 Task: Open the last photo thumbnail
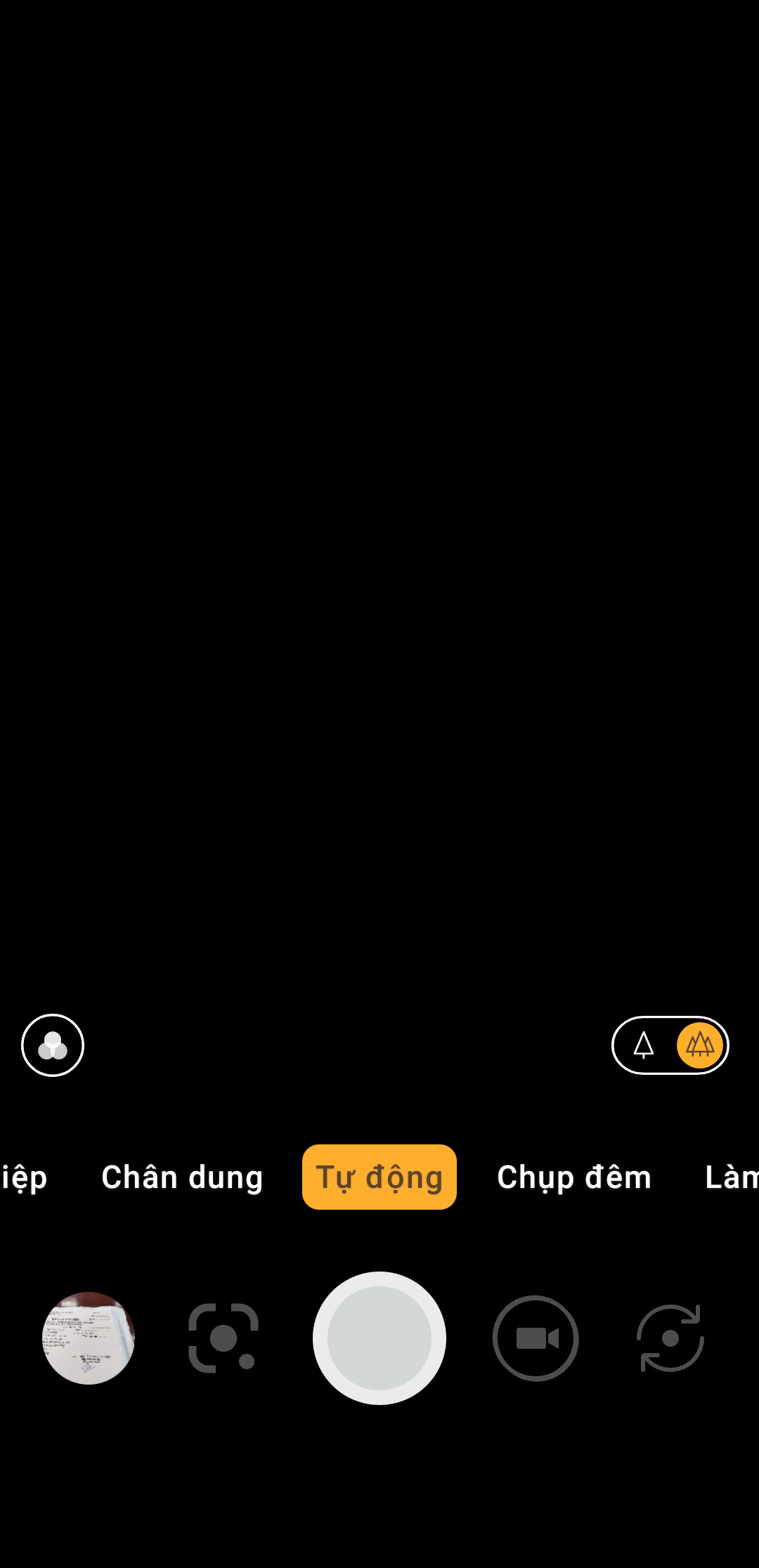point(89,1338)
